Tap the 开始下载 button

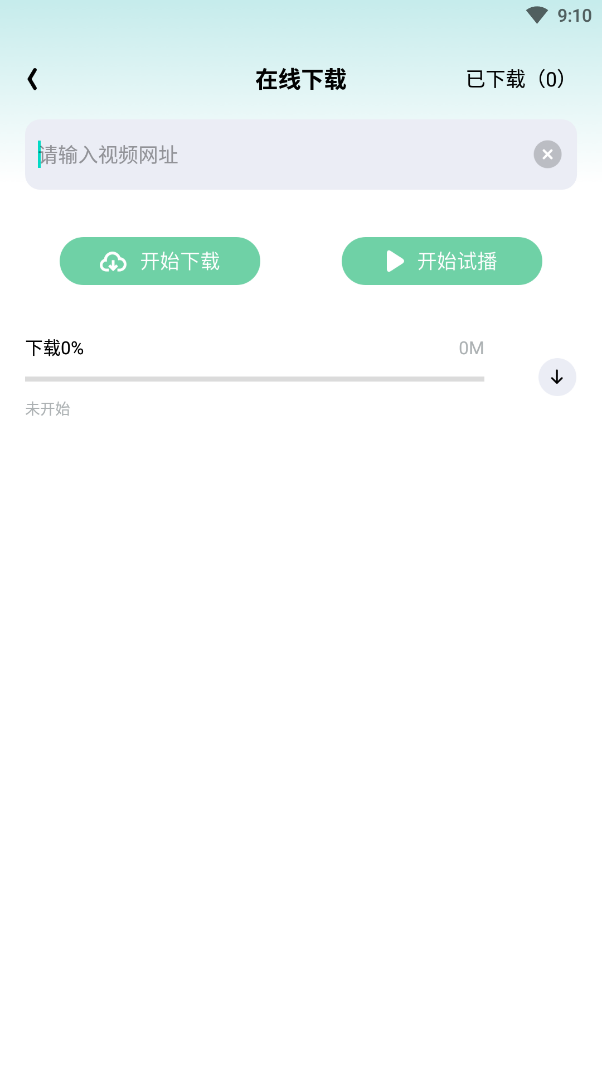coord(160,261)
